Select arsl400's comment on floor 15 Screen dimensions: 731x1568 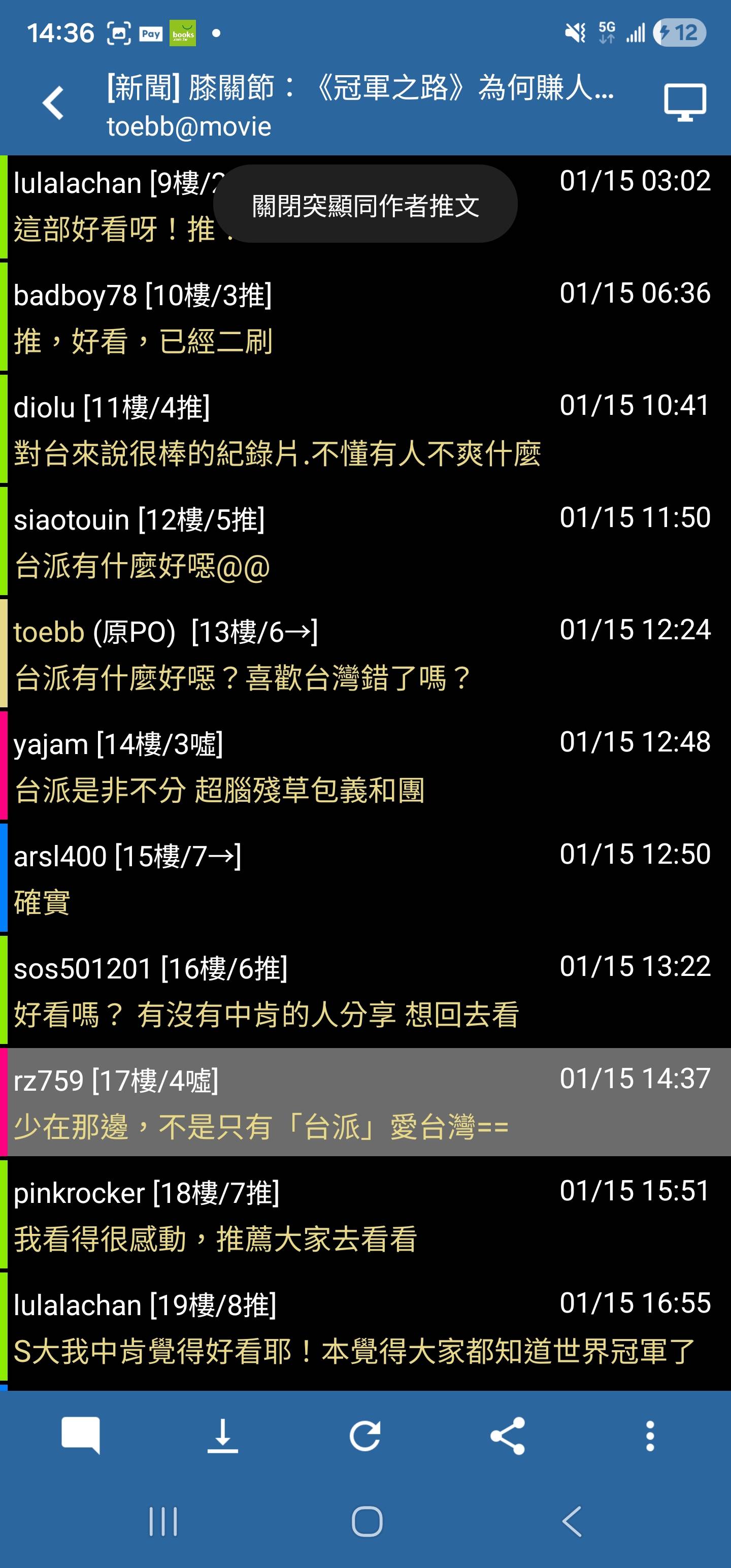(365, 878)
